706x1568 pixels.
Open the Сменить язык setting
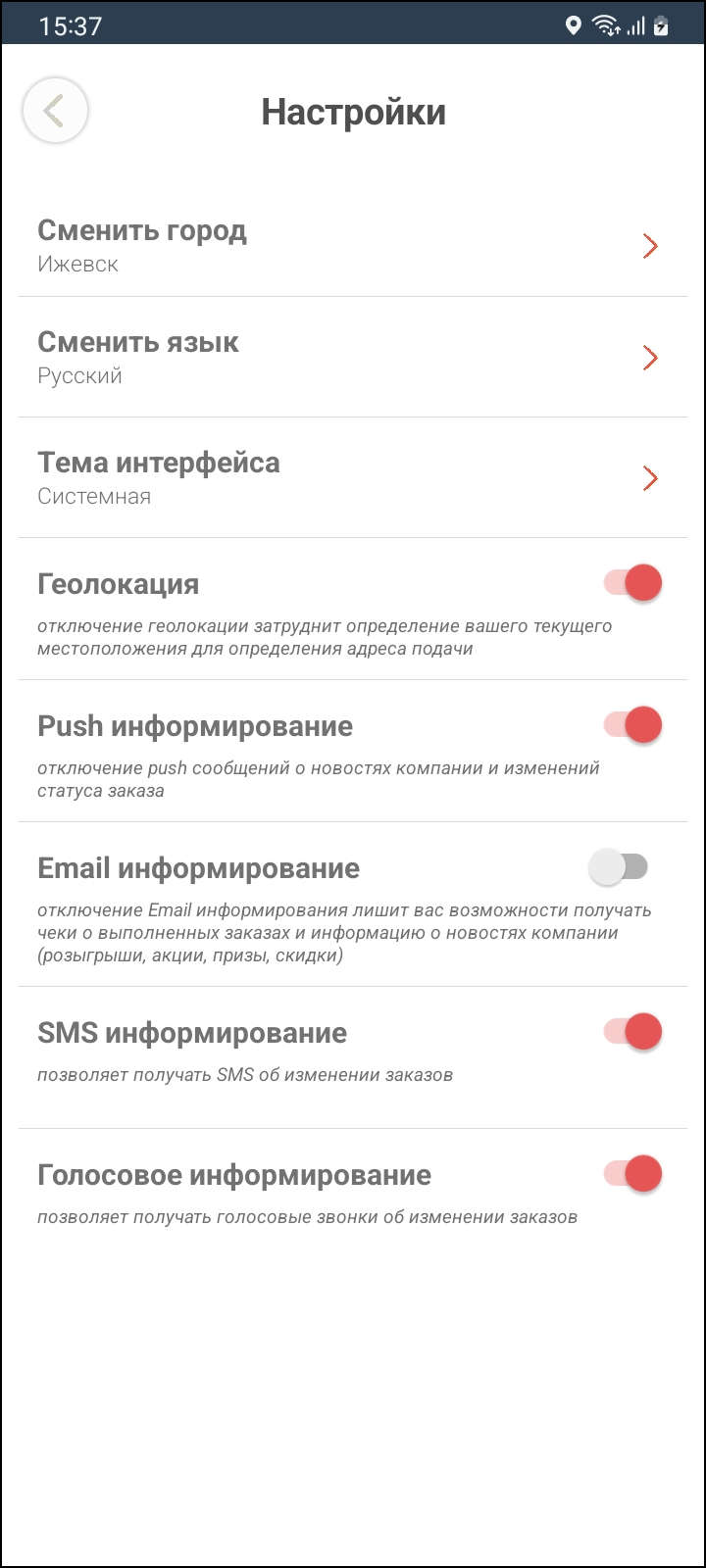353,358
